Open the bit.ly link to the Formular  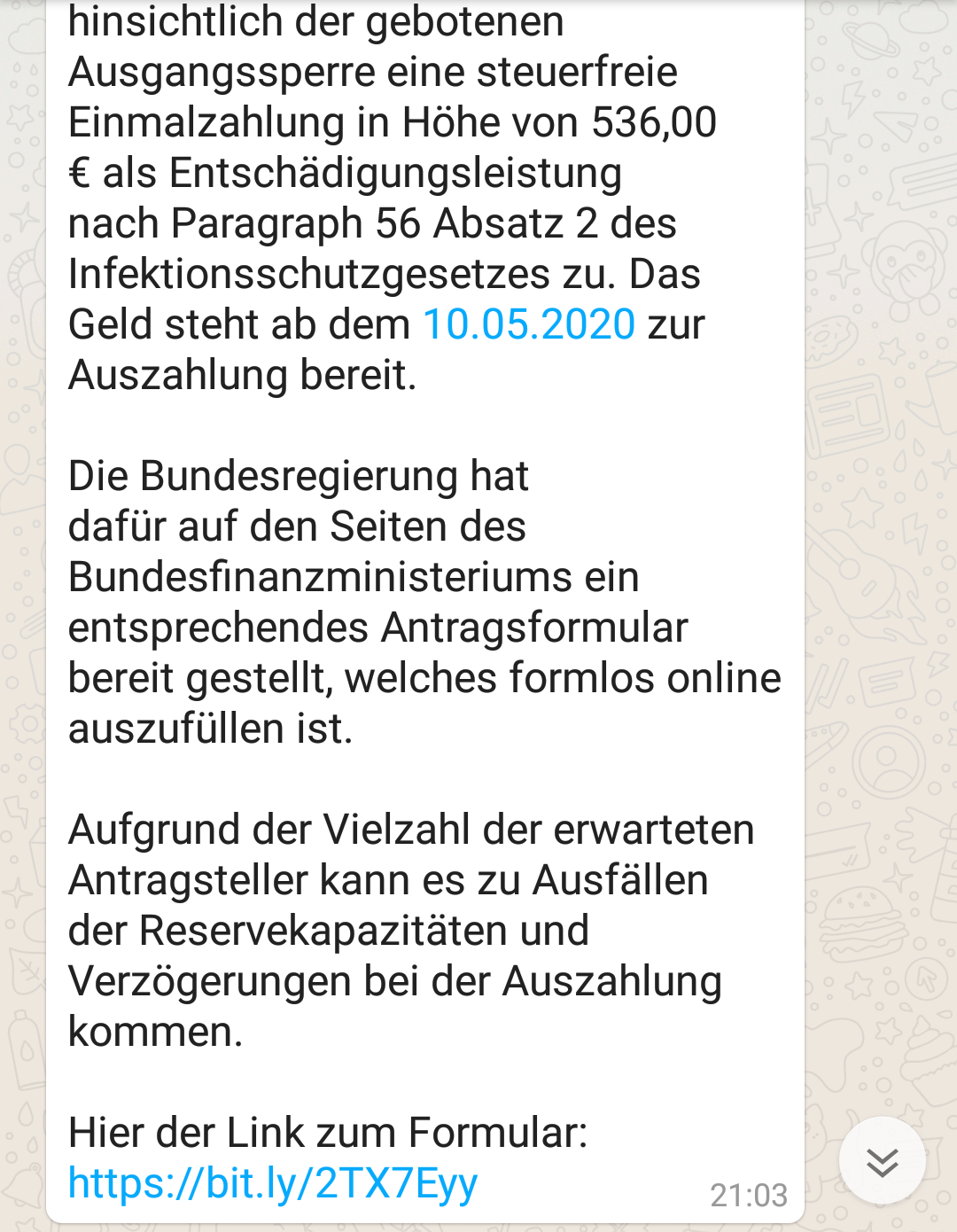click(x=273, y=1183)
